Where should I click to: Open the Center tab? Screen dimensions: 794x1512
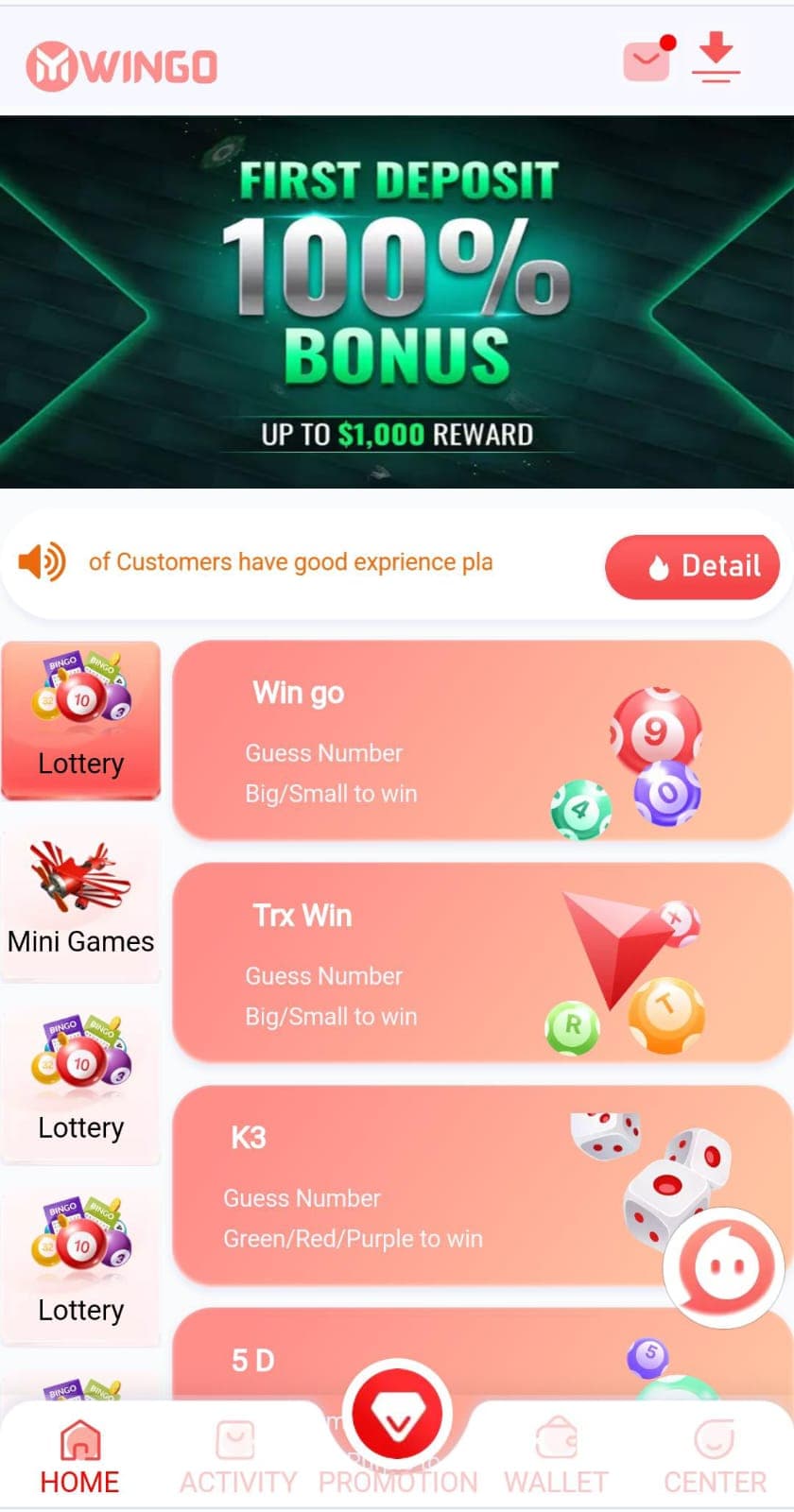click(715, 1459)
